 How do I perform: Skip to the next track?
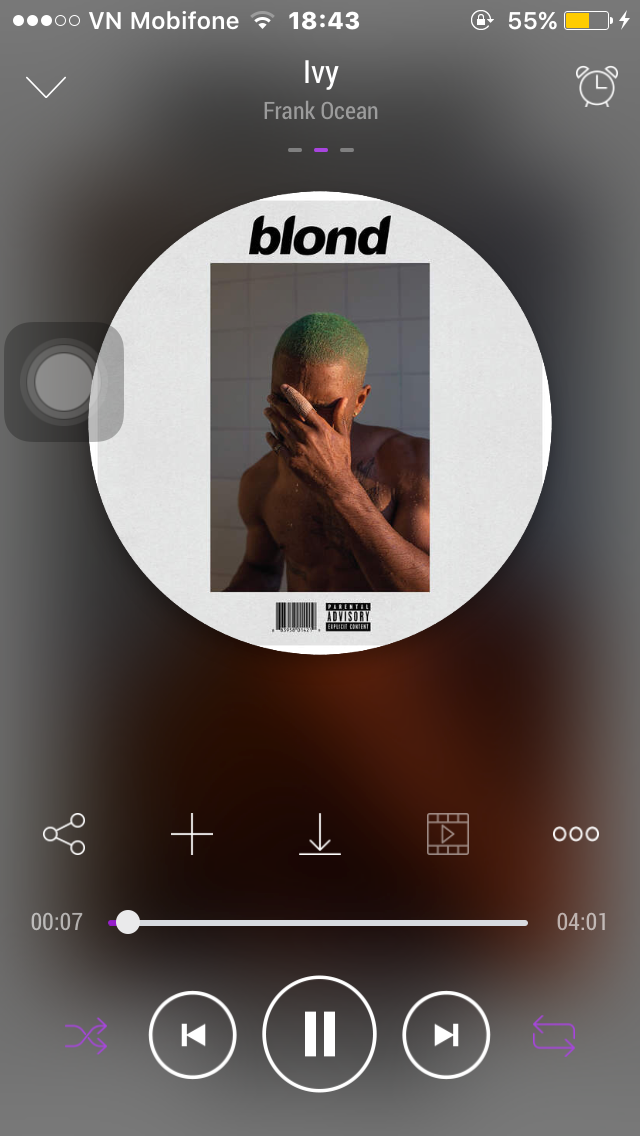coord(446,1035)
